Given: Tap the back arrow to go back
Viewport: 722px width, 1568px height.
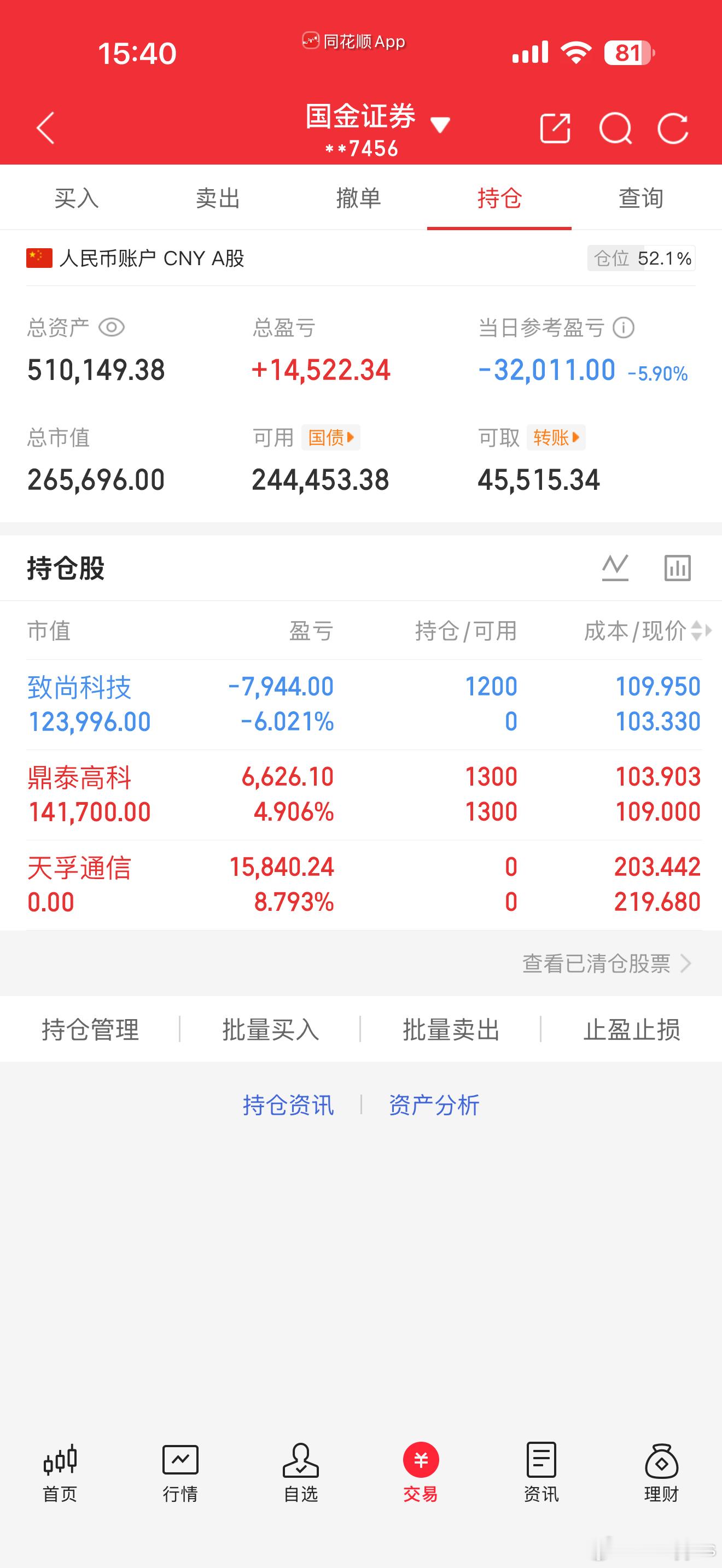Looking at the screenshot, I should [x=44, y=128].
